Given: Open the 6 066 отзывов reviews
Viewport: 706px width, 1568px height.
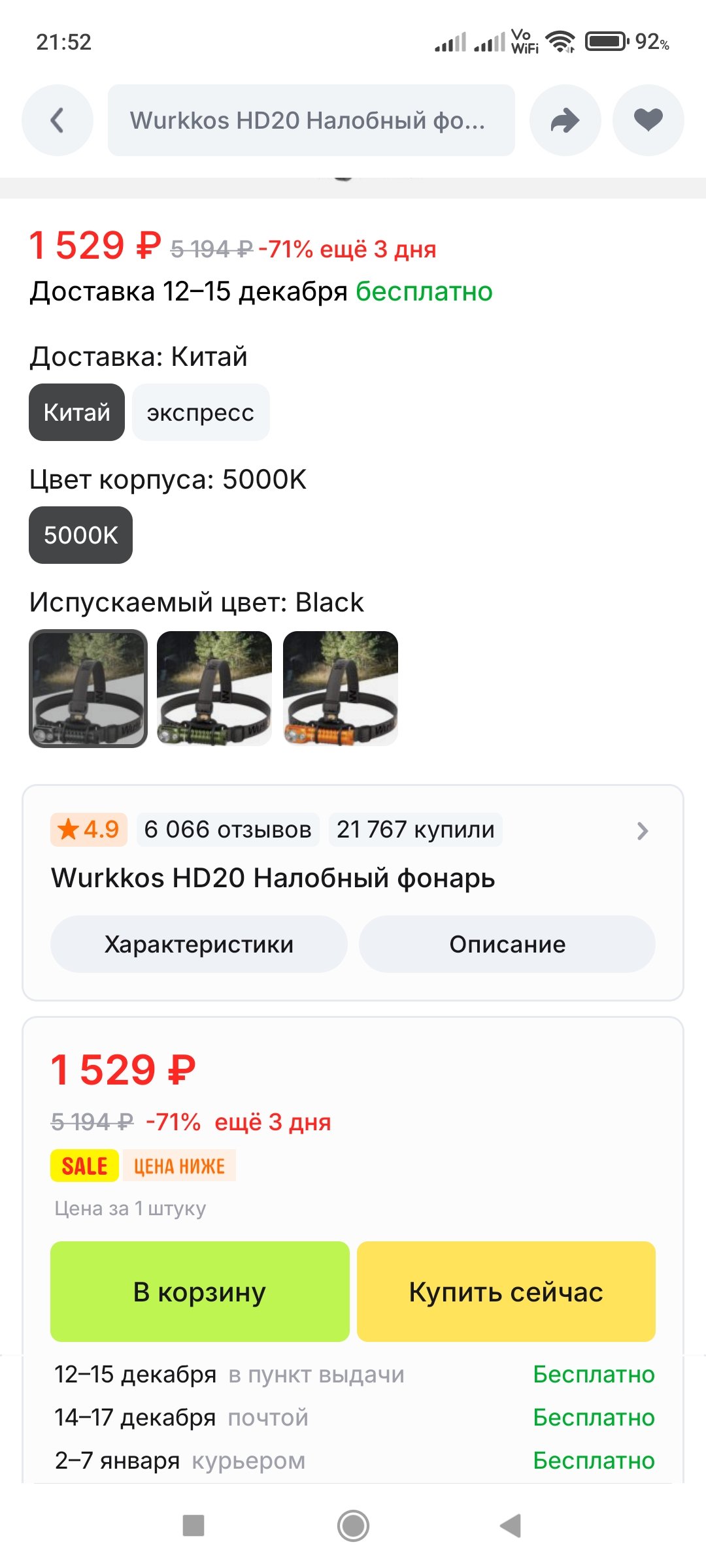Looking at the screenshot, I should (x=227, y=830).
